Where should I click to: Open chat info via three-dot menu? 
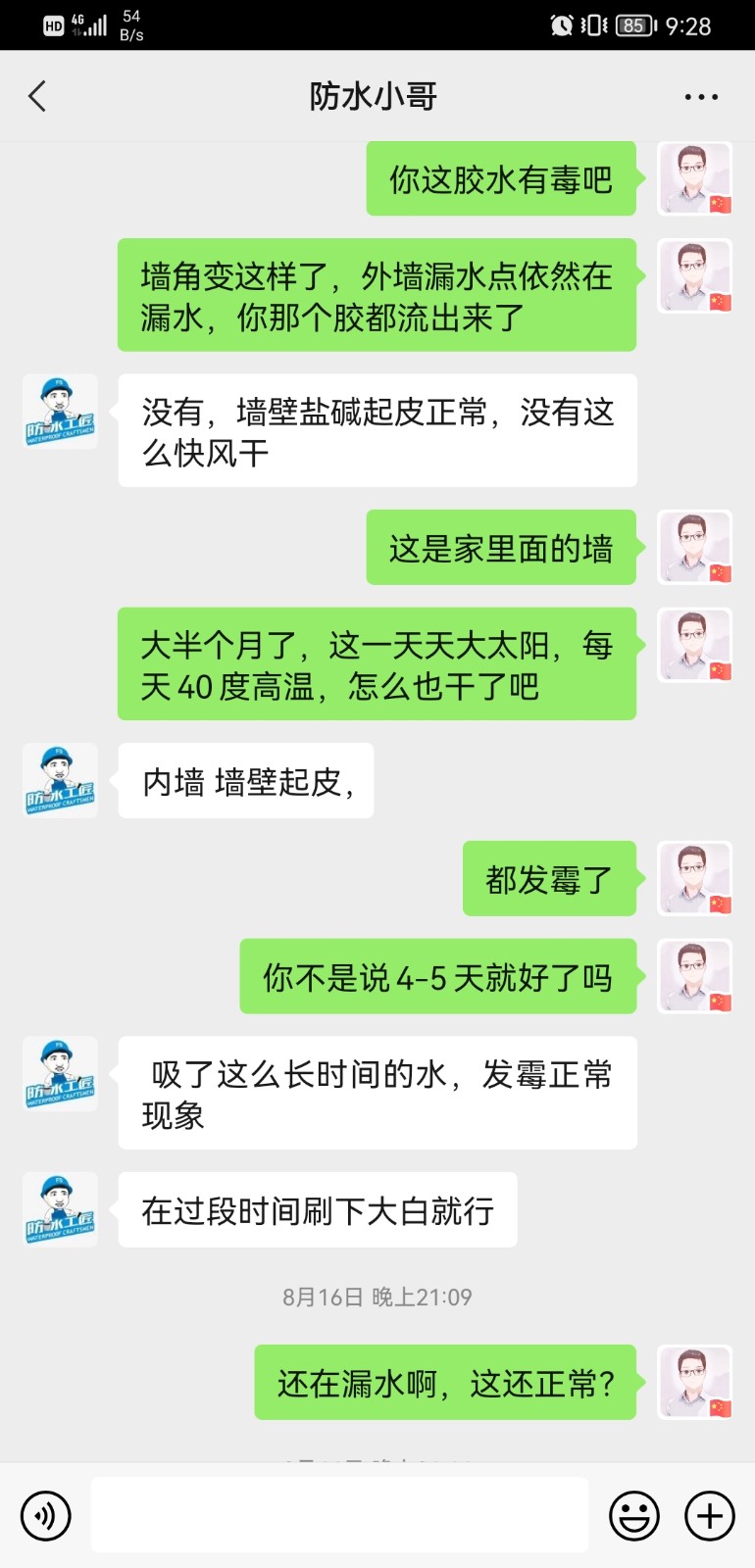pos(701,96)
